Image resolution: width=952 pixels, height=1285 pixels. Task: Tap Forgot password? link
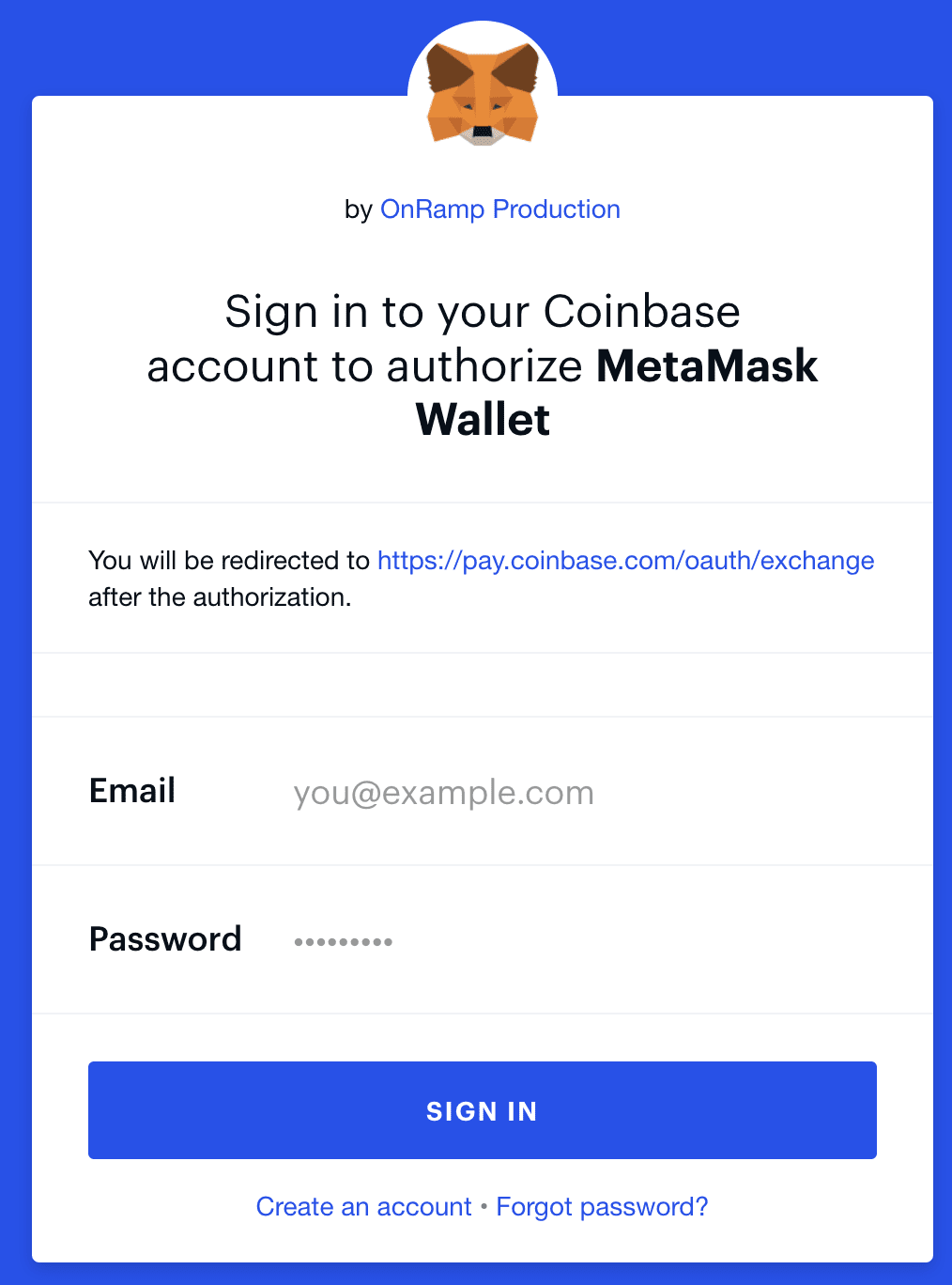pyautogui.click(x=602, y=1206)
